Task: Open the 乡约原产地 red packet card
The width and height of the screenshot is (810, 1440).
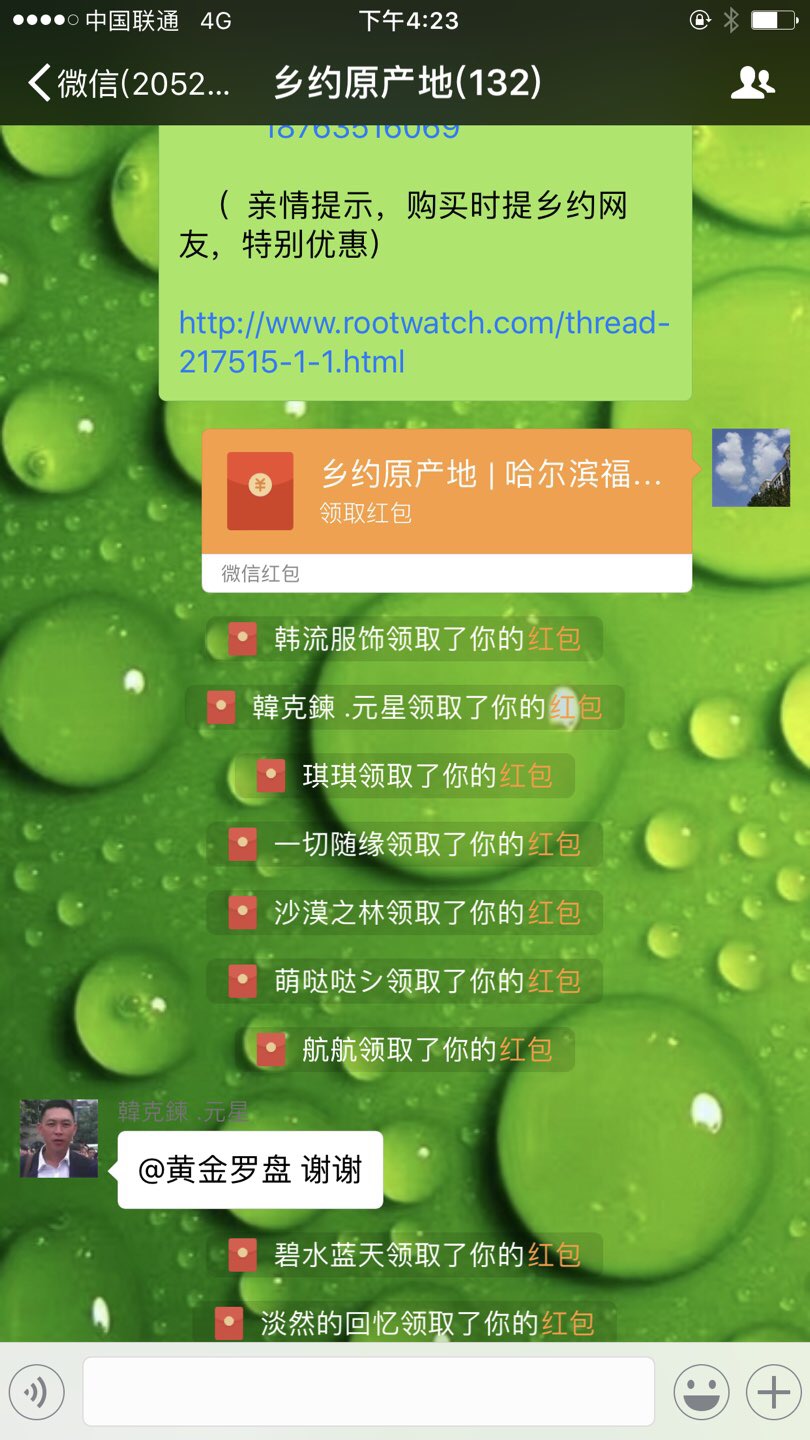Action: 446,491
